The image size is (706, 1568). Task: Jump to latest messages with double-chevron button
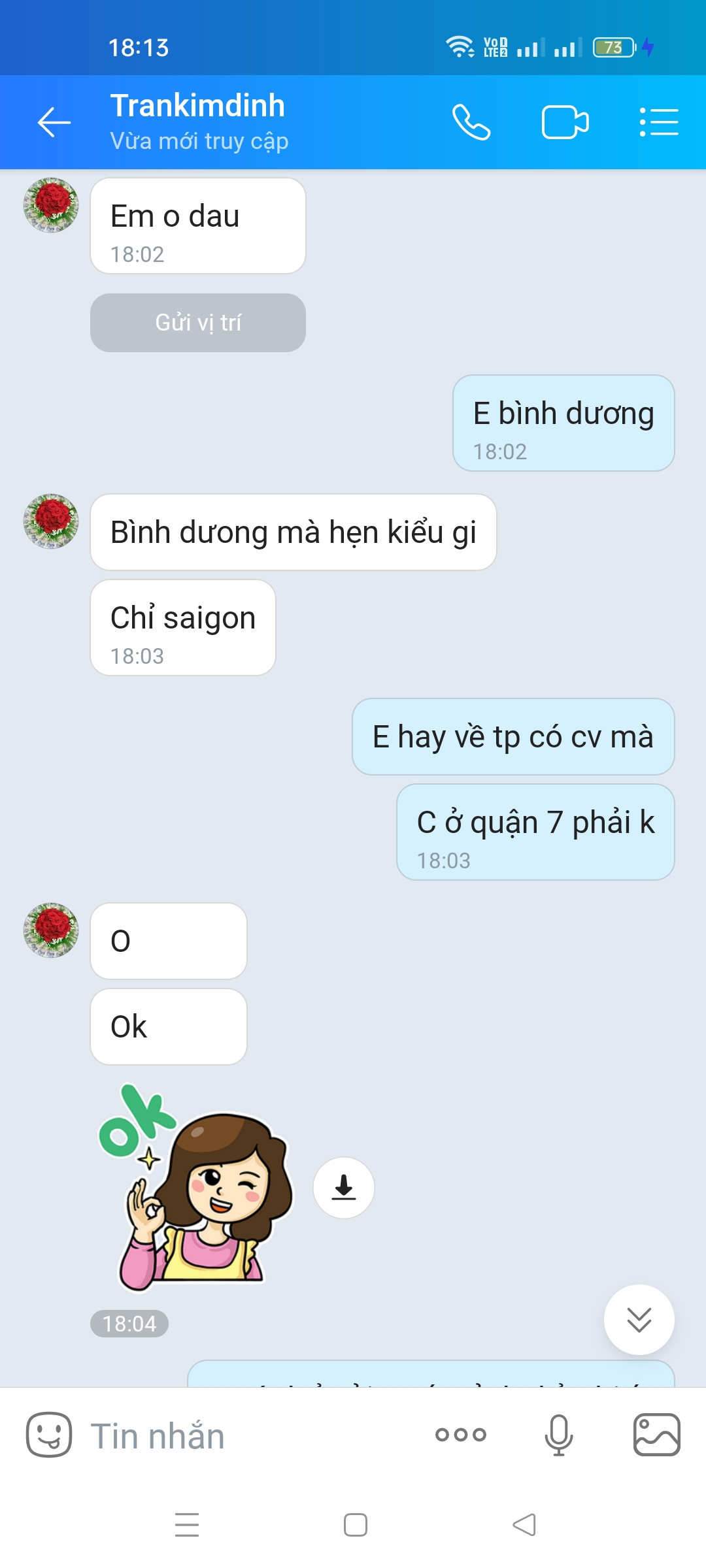[639, 1320]
